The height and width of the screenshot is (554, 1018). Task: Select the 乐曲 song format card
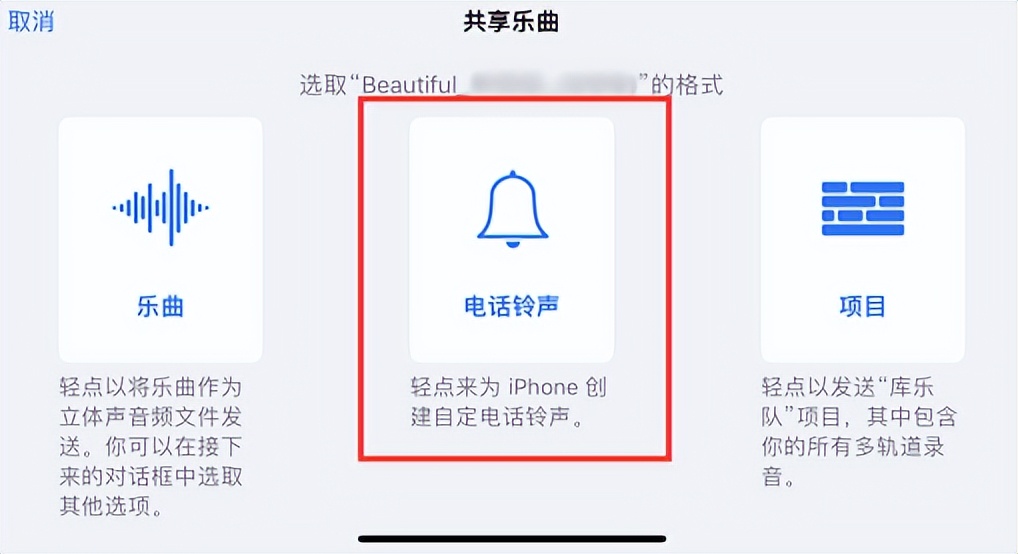point(160,240)
